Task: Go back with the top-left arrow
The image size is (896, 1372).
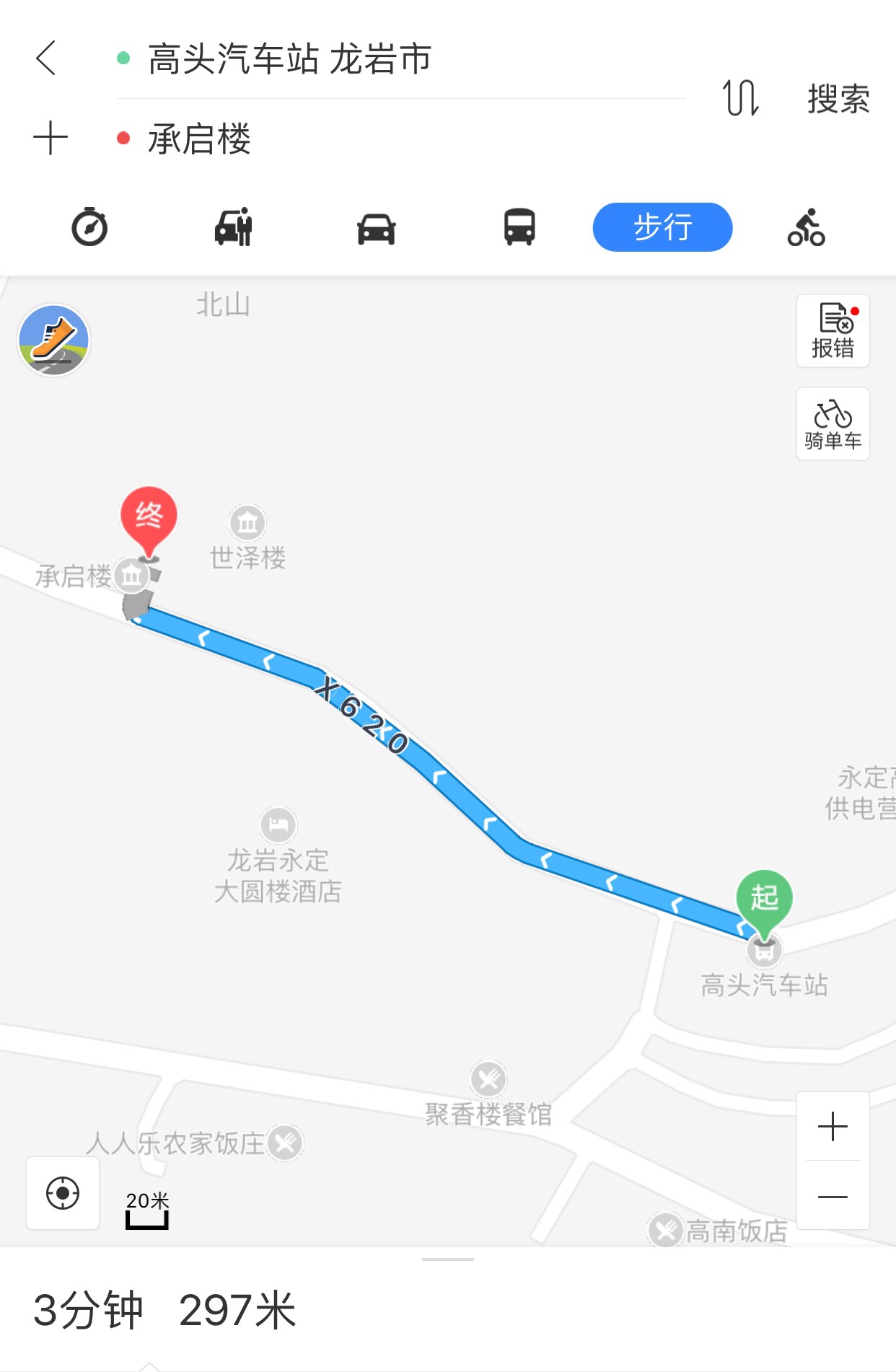Action: click(x=46, y=58)
